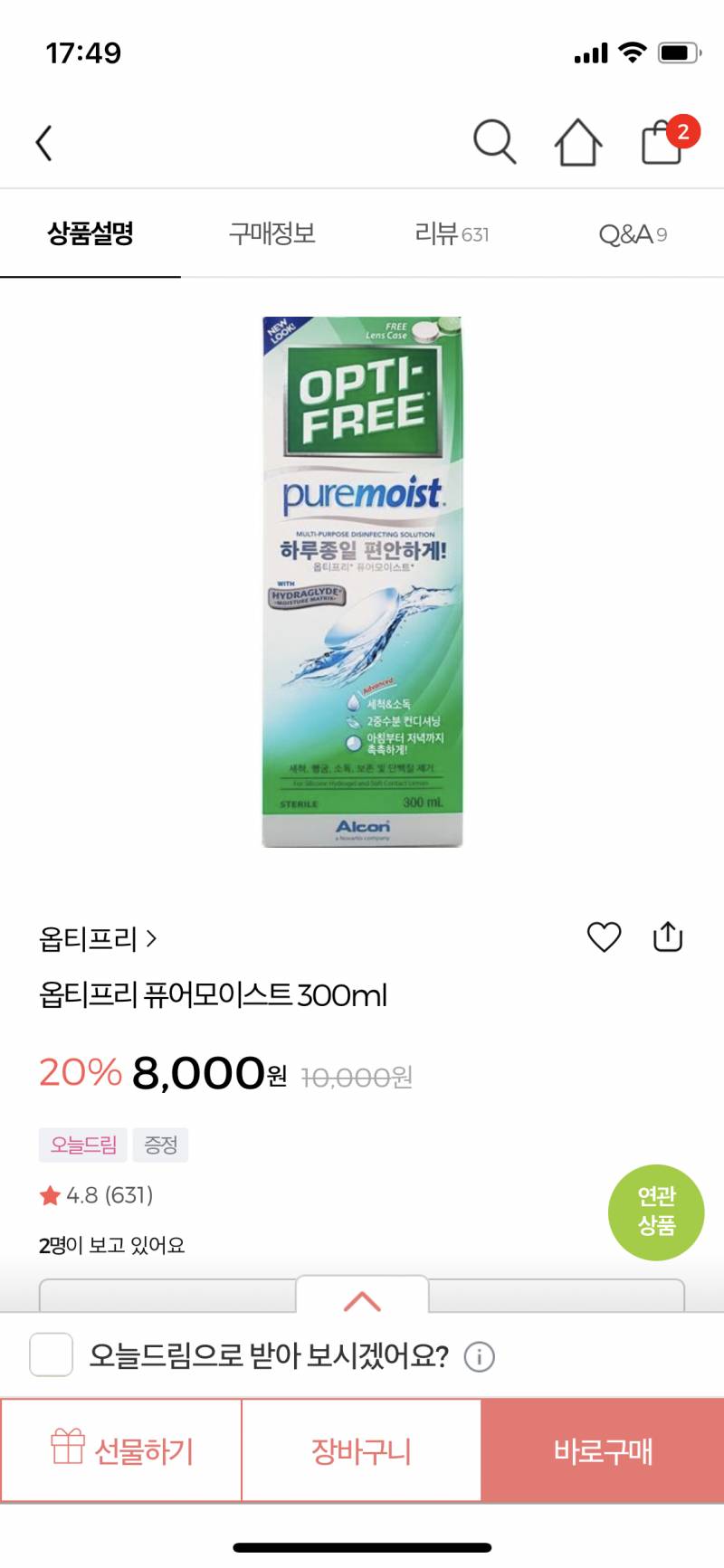Tap the back arrow at top left
The width and height of the screenshot is (724, 1568).
coord(44,142)
